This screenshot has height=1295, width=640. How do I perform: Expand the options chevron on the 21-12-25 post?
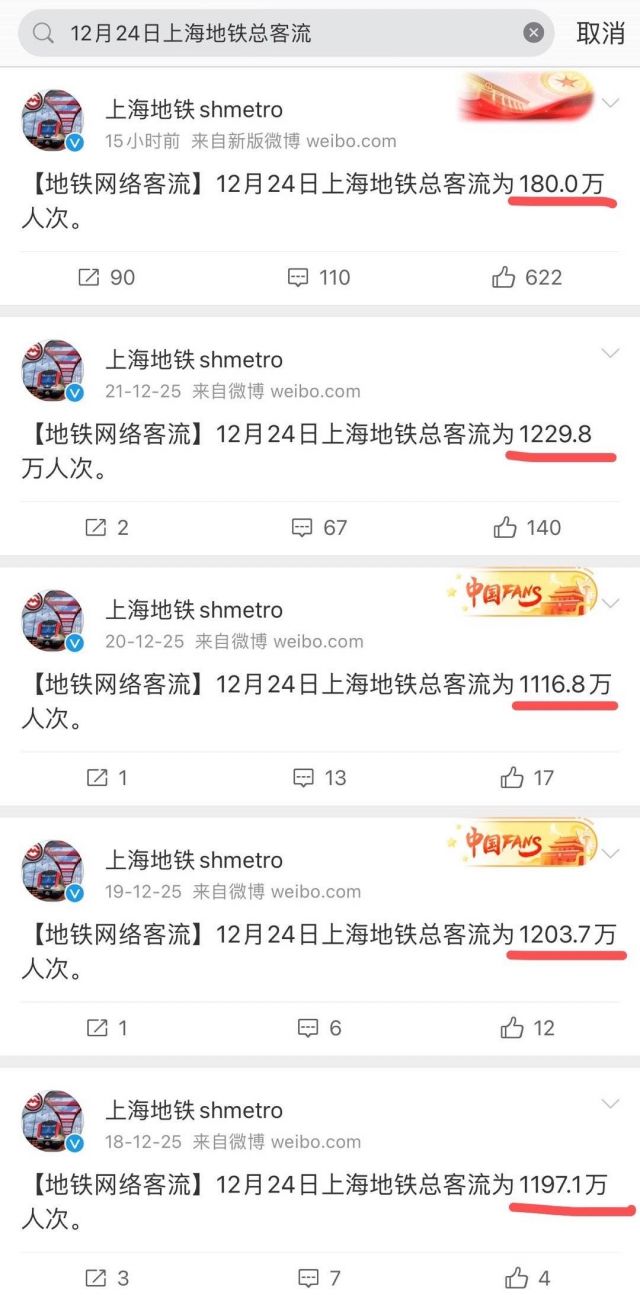pos(610,353)
